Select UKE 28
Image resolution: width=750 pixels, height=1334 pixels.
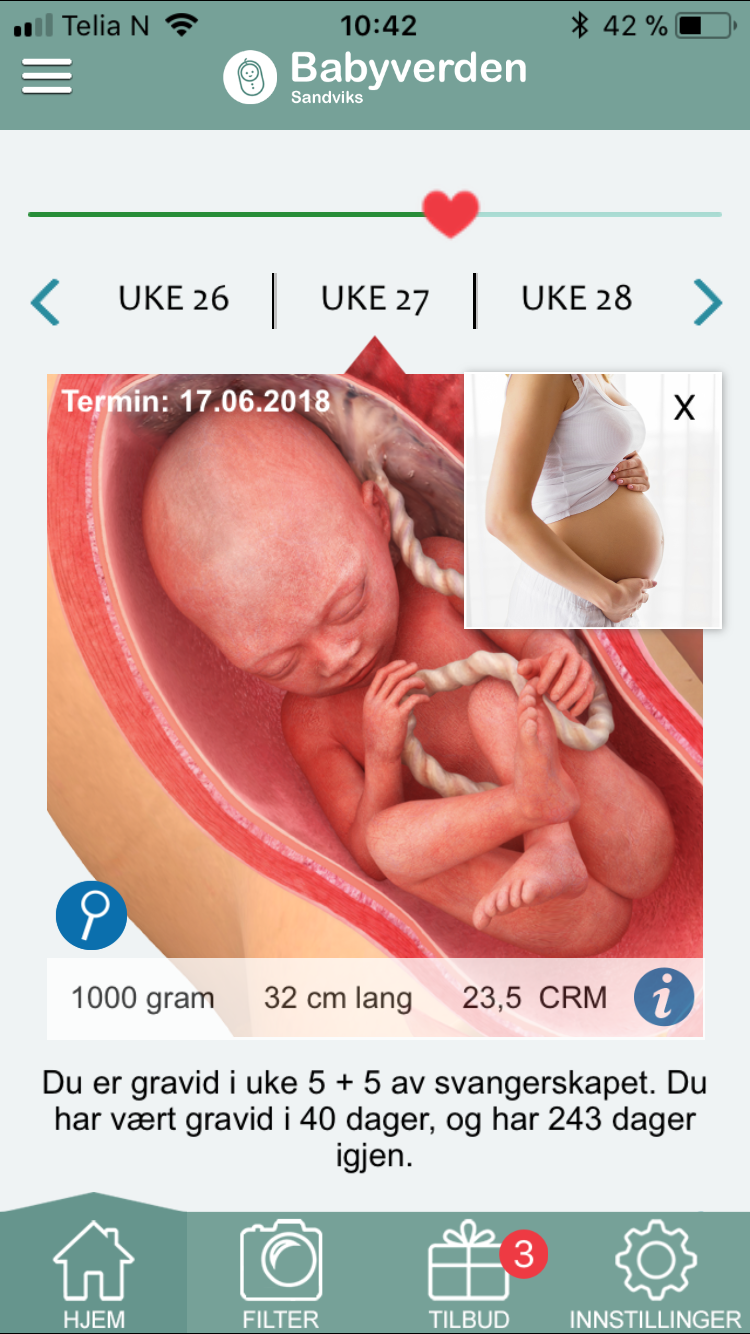tap(577, 299)
